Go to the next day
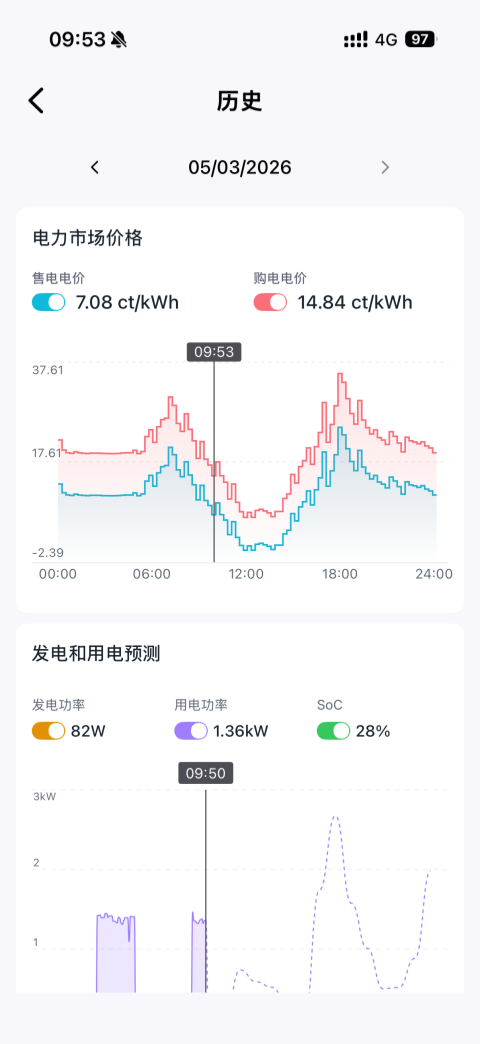Viewport: 480px width, 1044px height. [x=385, y=167]
